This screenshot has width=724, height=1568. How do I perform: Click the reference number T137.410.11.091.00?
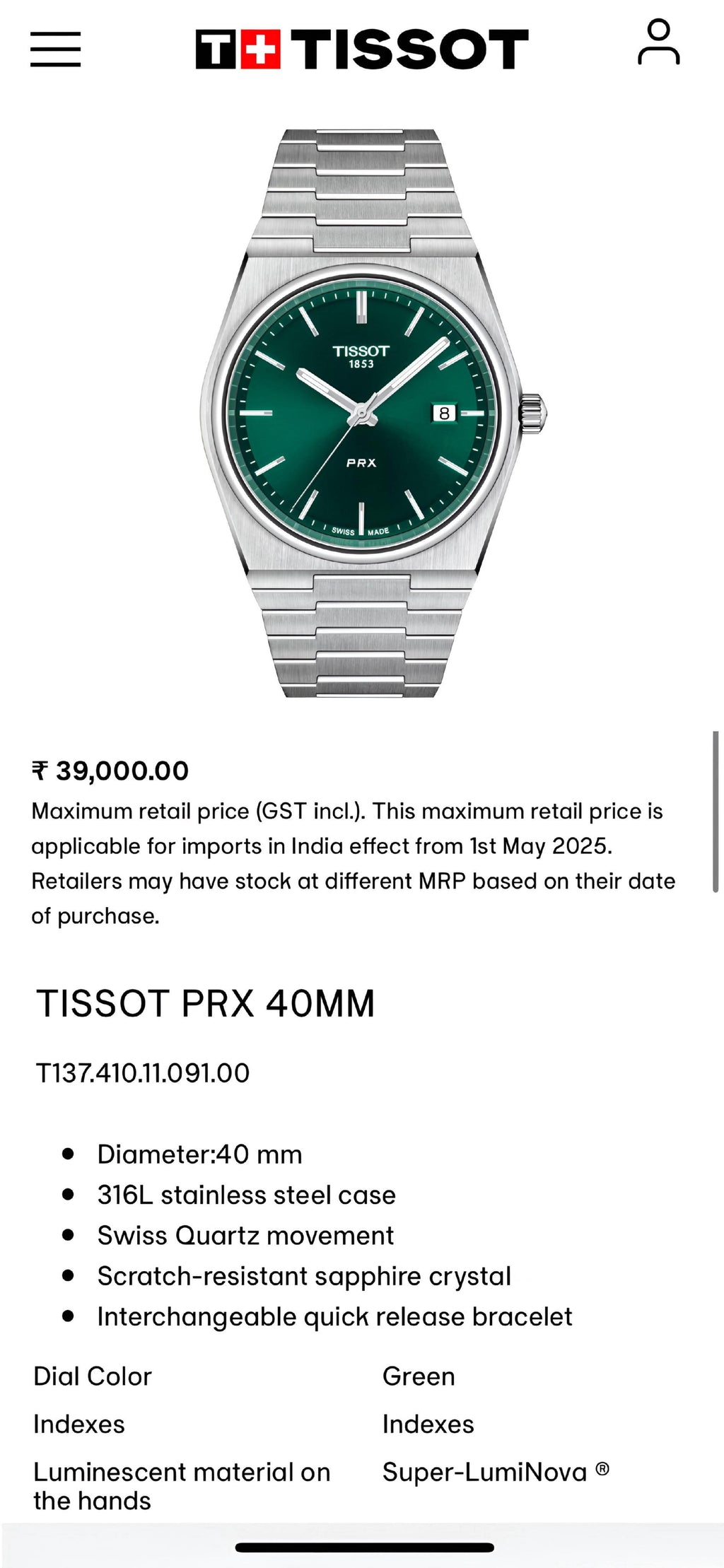(x=141, y=1073)
